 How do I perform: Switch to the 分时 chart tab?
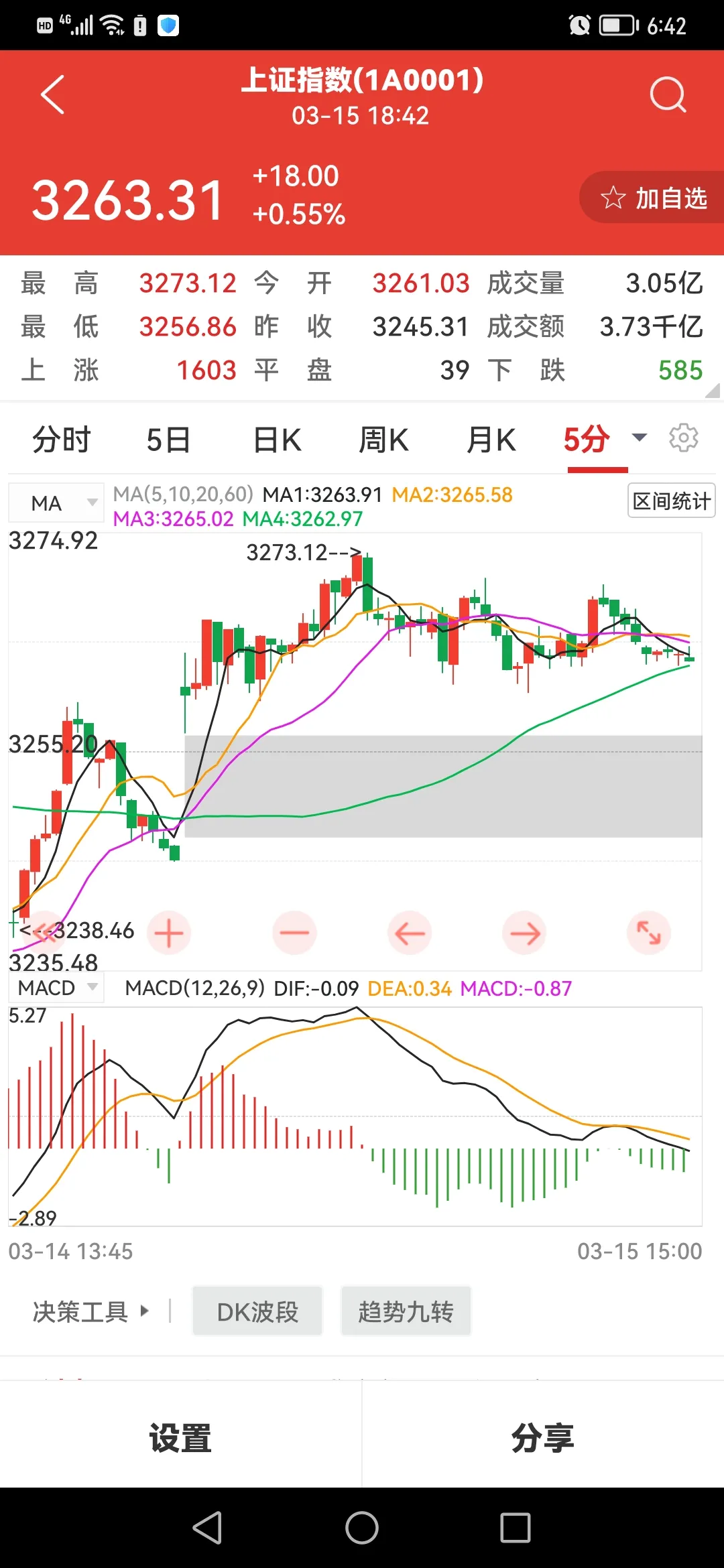click(62, 440)
